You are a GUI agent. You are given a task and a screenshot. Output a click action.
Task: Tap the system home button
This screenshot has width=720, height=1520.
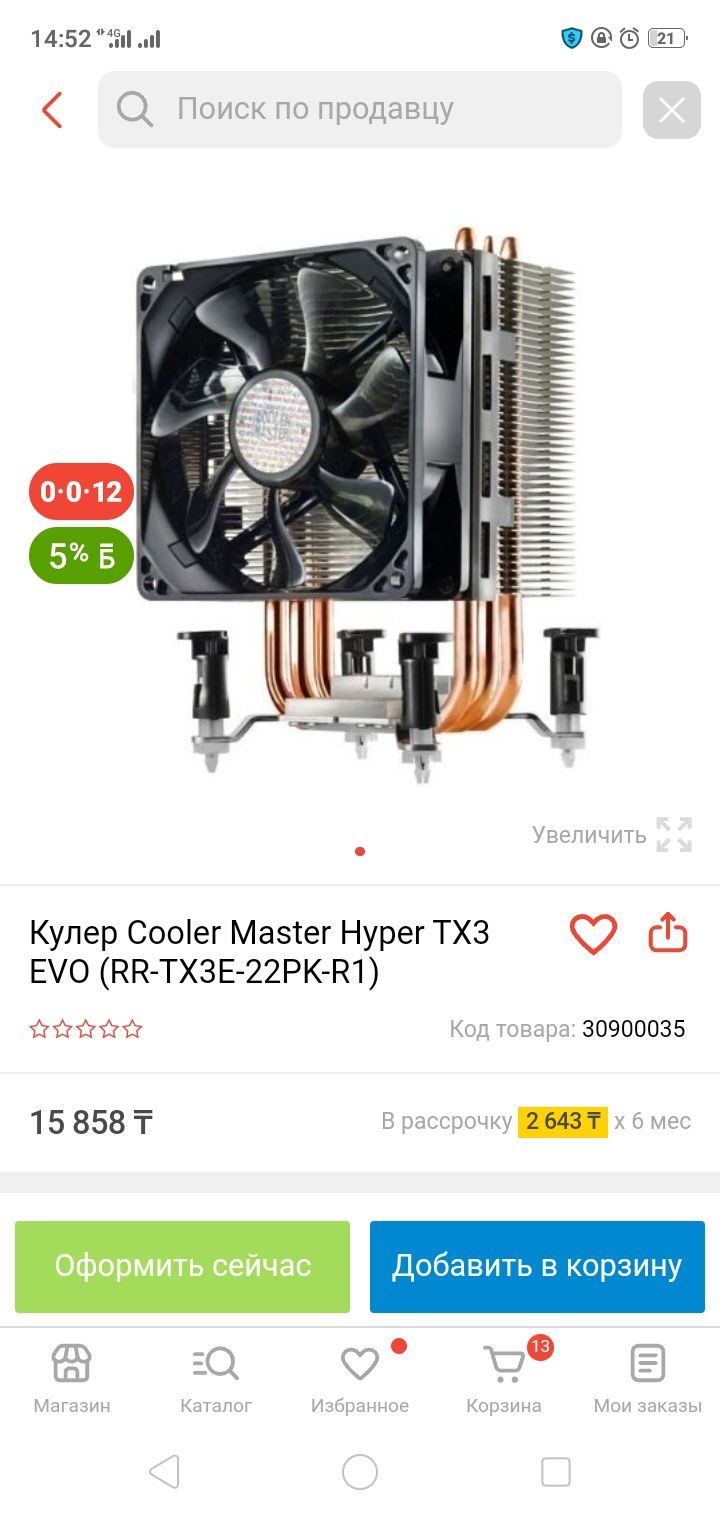click(x=360, y=1472)
